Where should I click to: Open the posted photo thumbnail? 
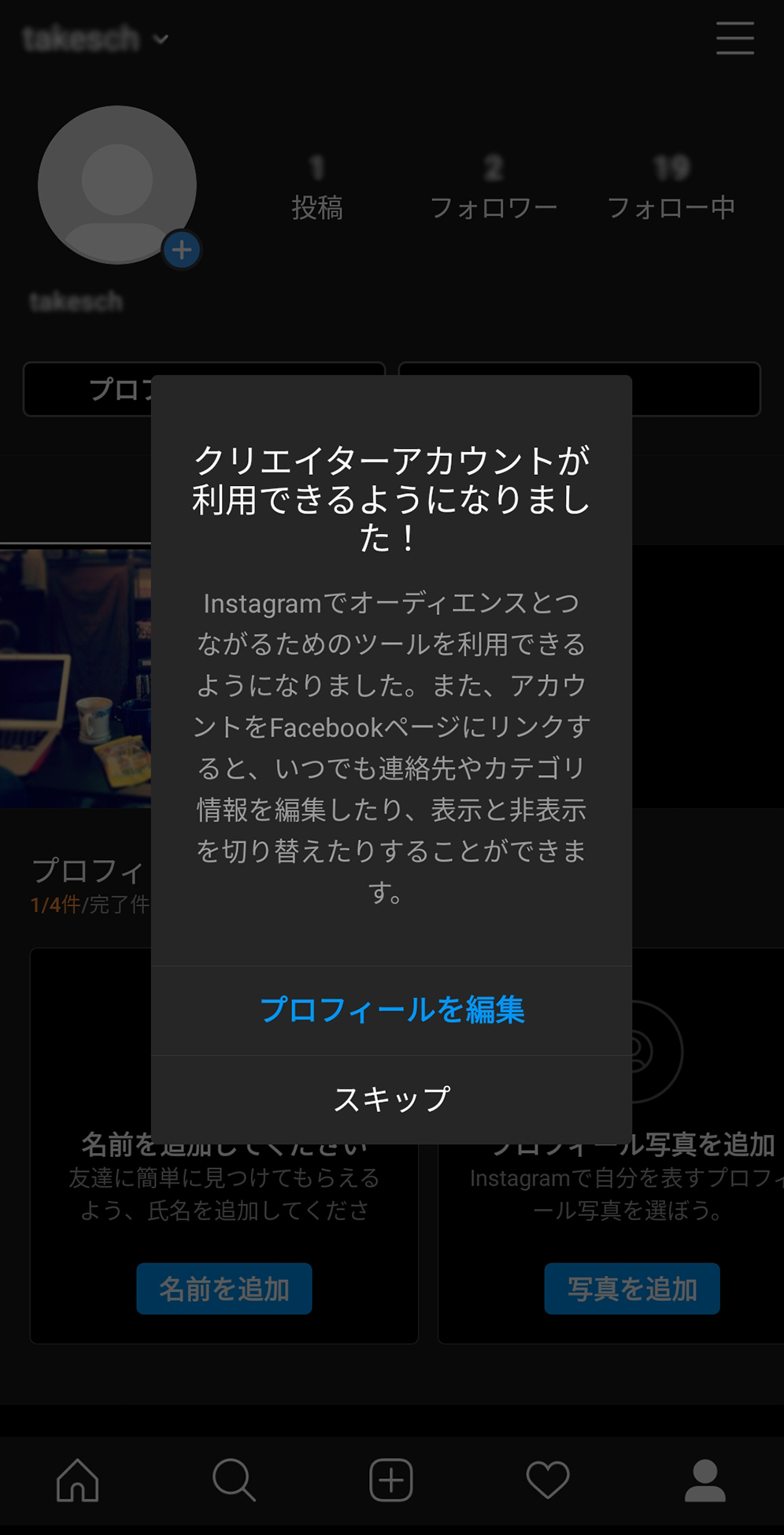(75, 677)
